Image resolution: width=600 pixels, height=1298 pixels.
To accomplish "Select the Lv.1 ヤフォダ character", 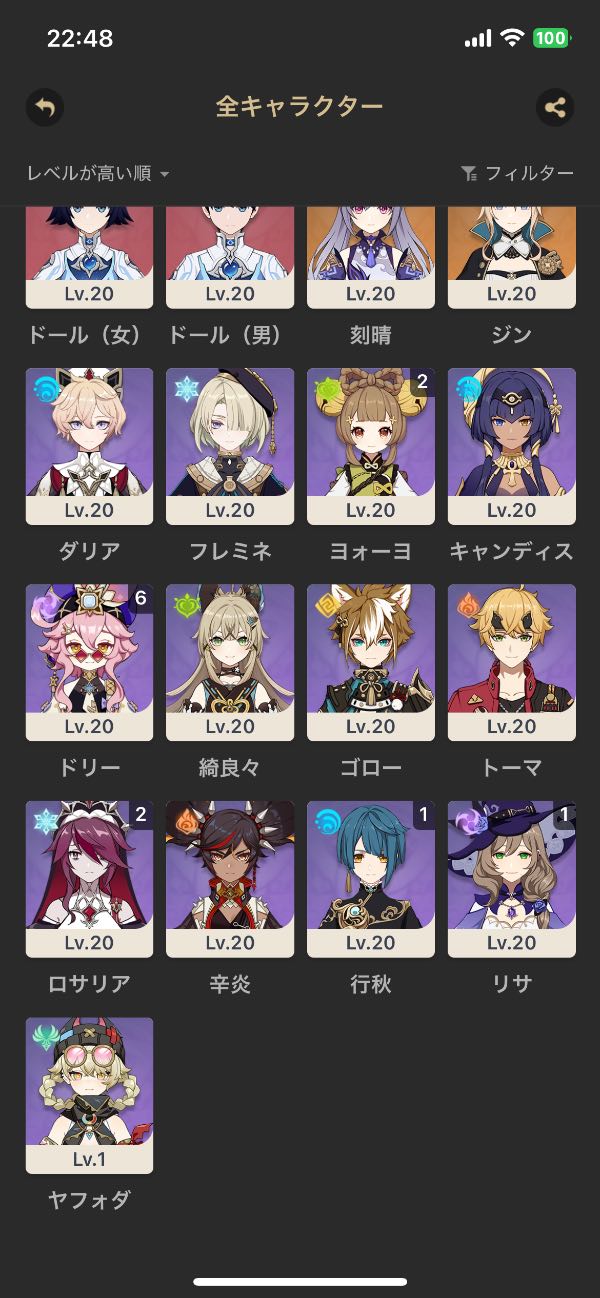I will point(90,1095).
